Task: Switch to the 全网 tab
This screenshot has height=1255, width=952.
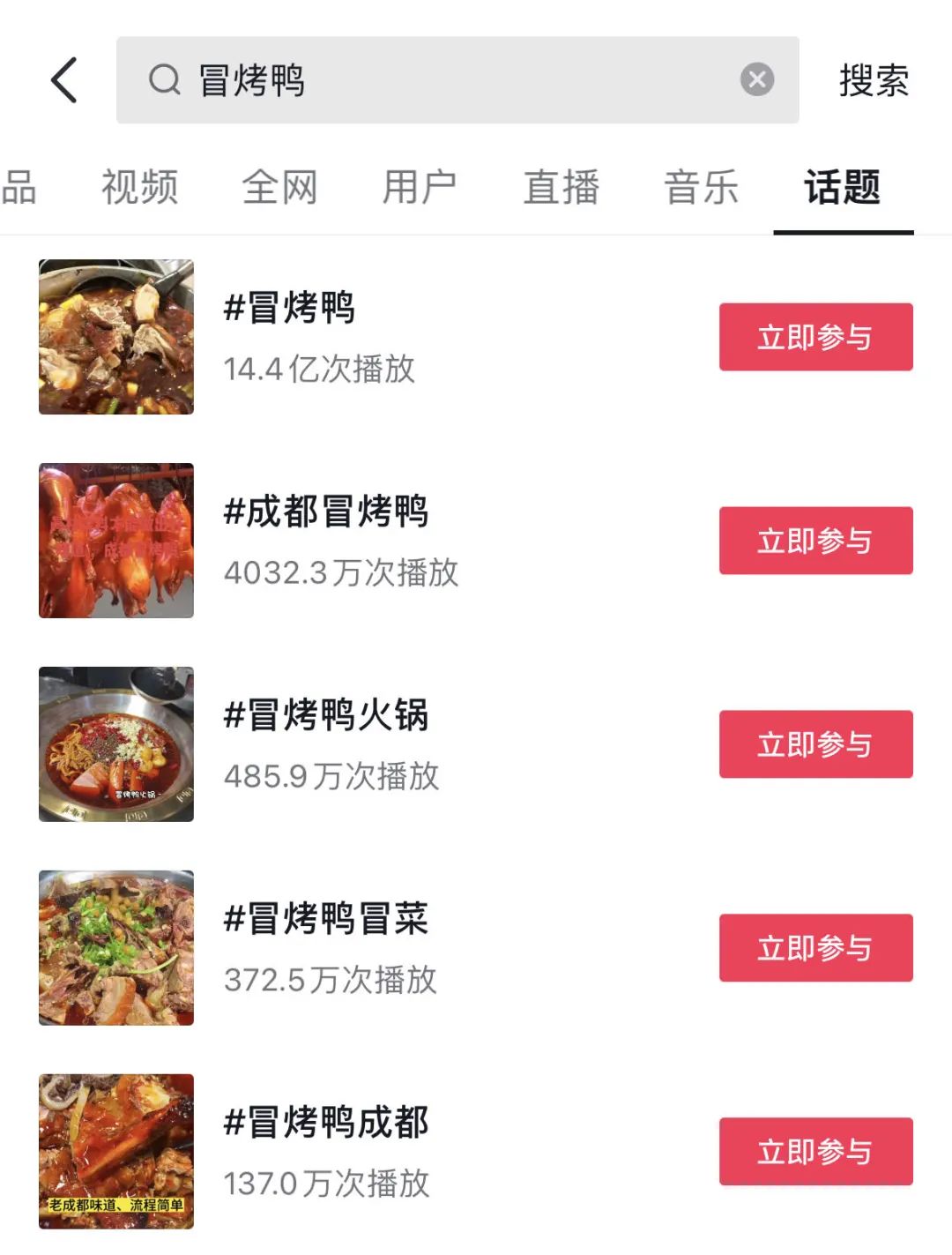Action: (281, 186)
